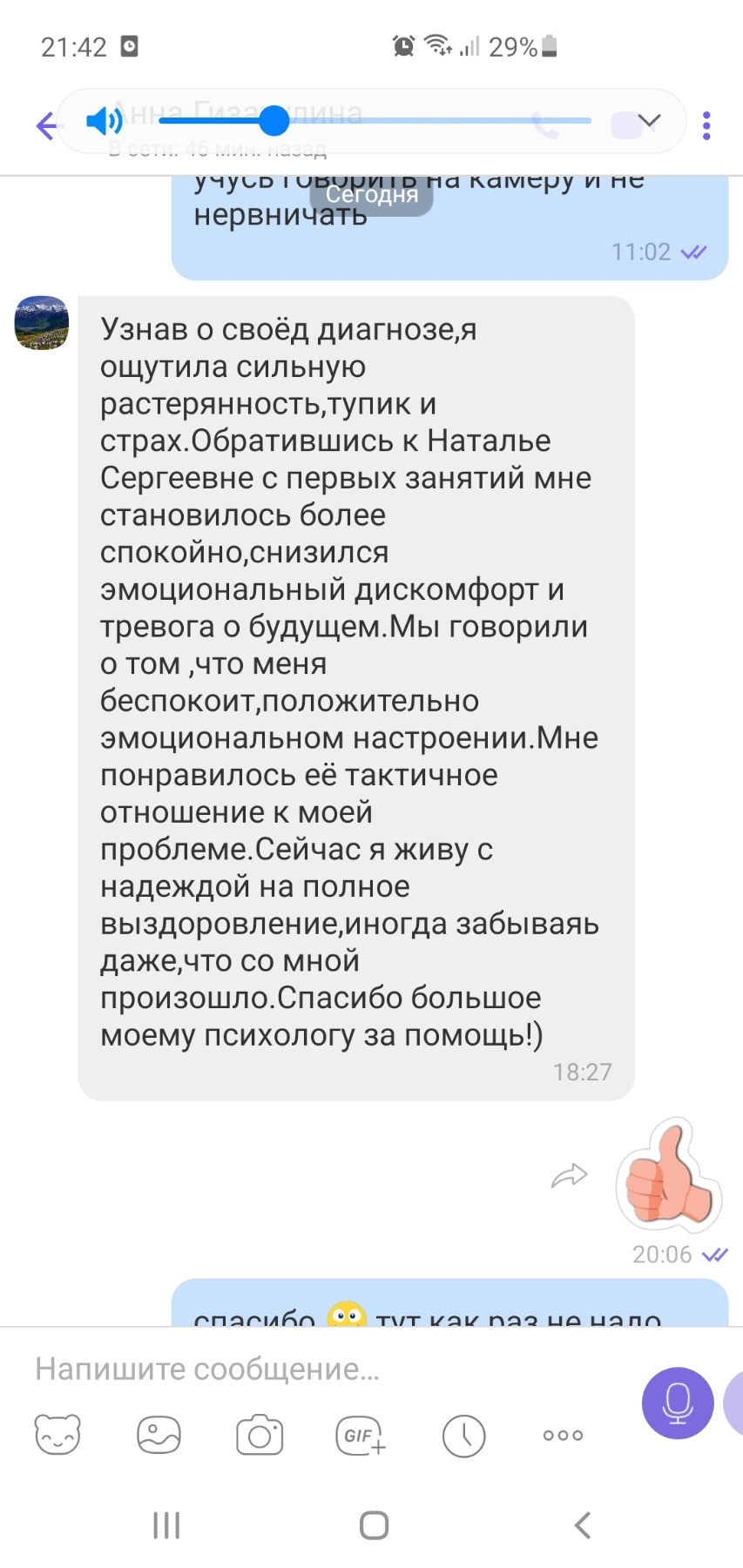
Task: Show more attachment options
Action: tap(563, 1435)
